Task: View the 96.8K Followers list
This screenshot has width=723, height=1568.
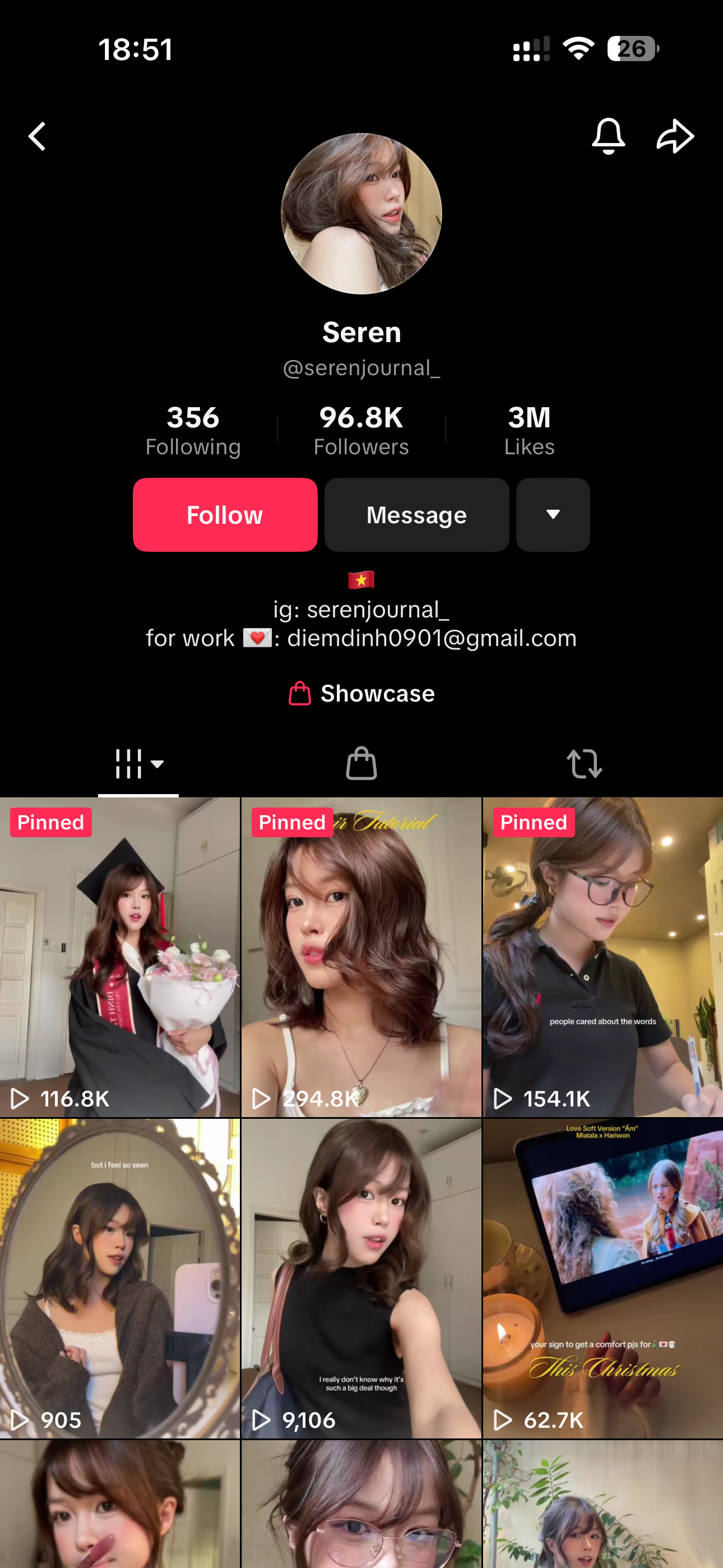Action: pyautogui.click(x=361, y=430)
